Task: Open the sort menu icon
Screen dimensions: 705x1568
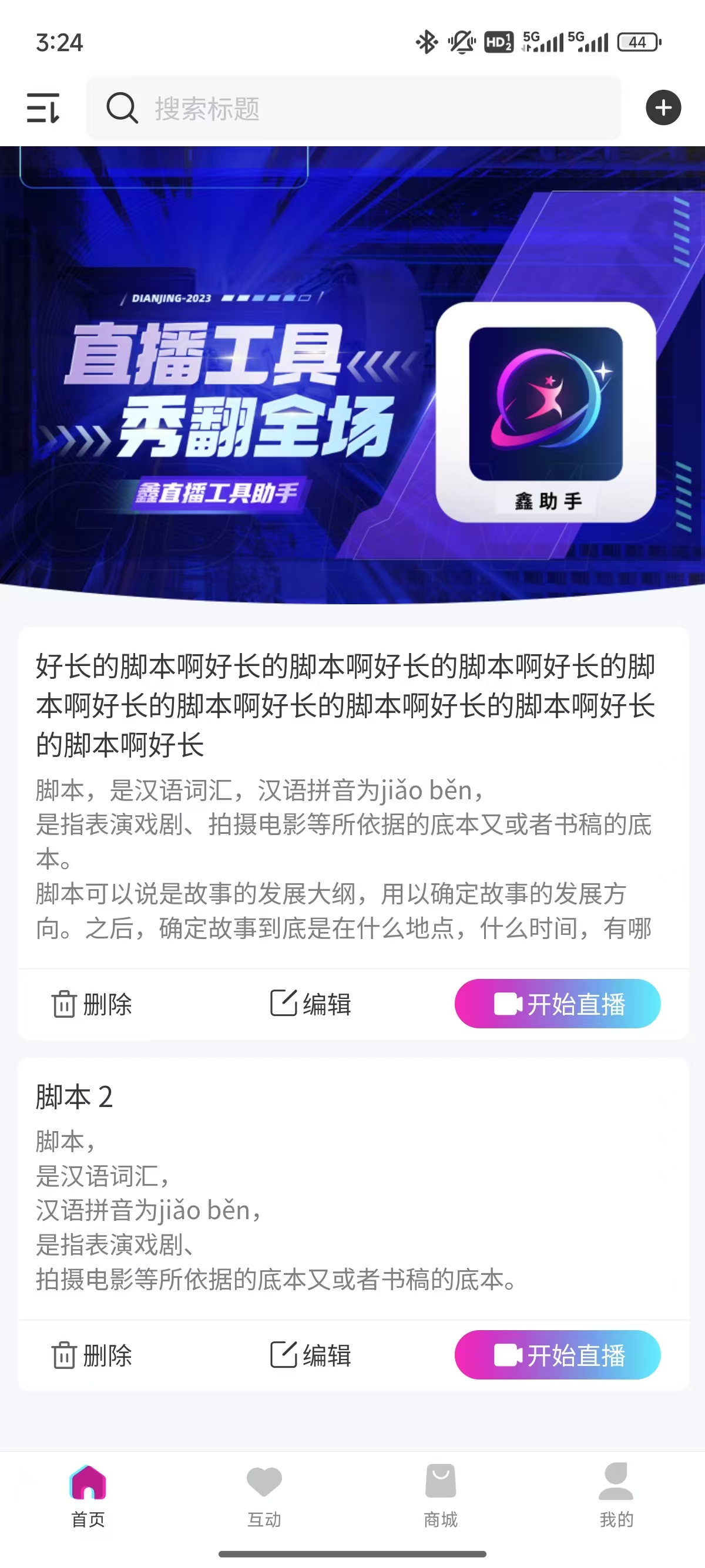Action: click(43, 107)
